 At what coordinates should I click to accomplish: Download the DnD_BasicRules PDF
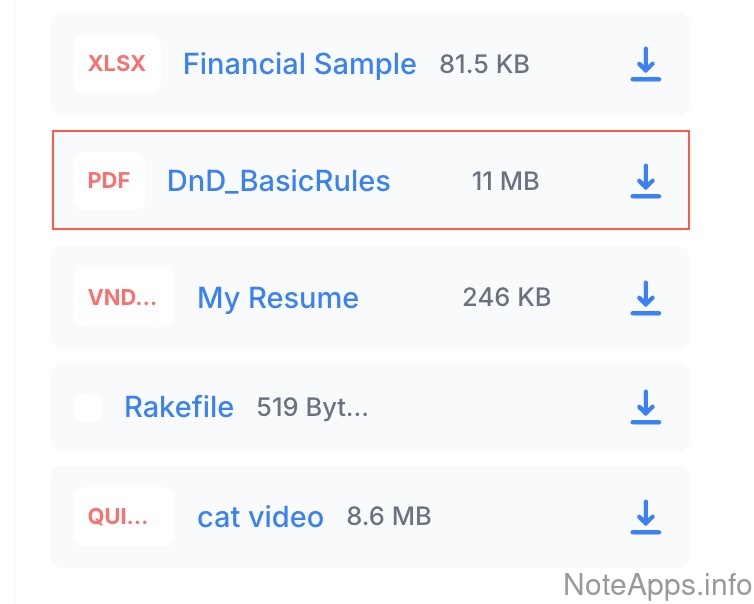pyautogui.click(x=646, y=181)
